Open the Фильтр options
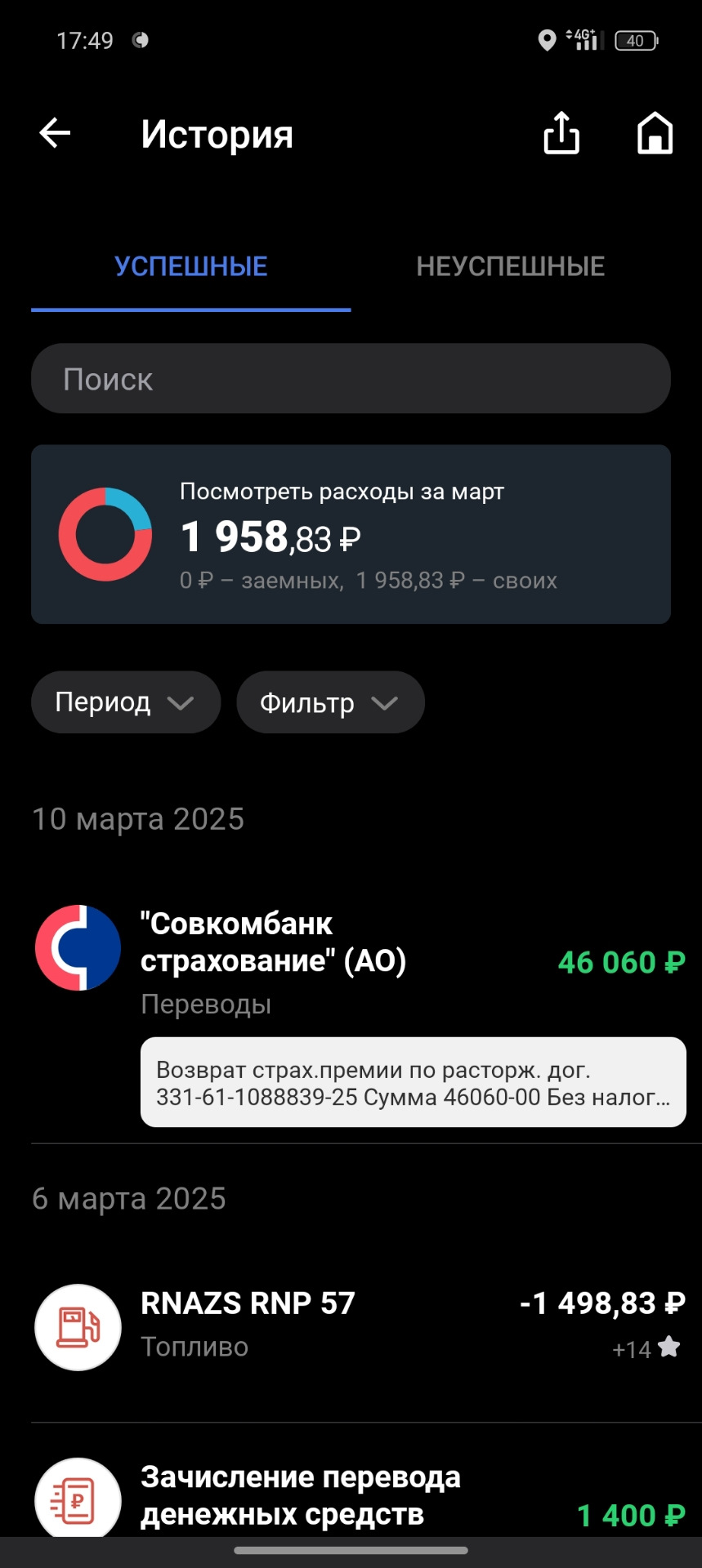Viewport: 702px width, 1568px height. click(x=330, y=702)
